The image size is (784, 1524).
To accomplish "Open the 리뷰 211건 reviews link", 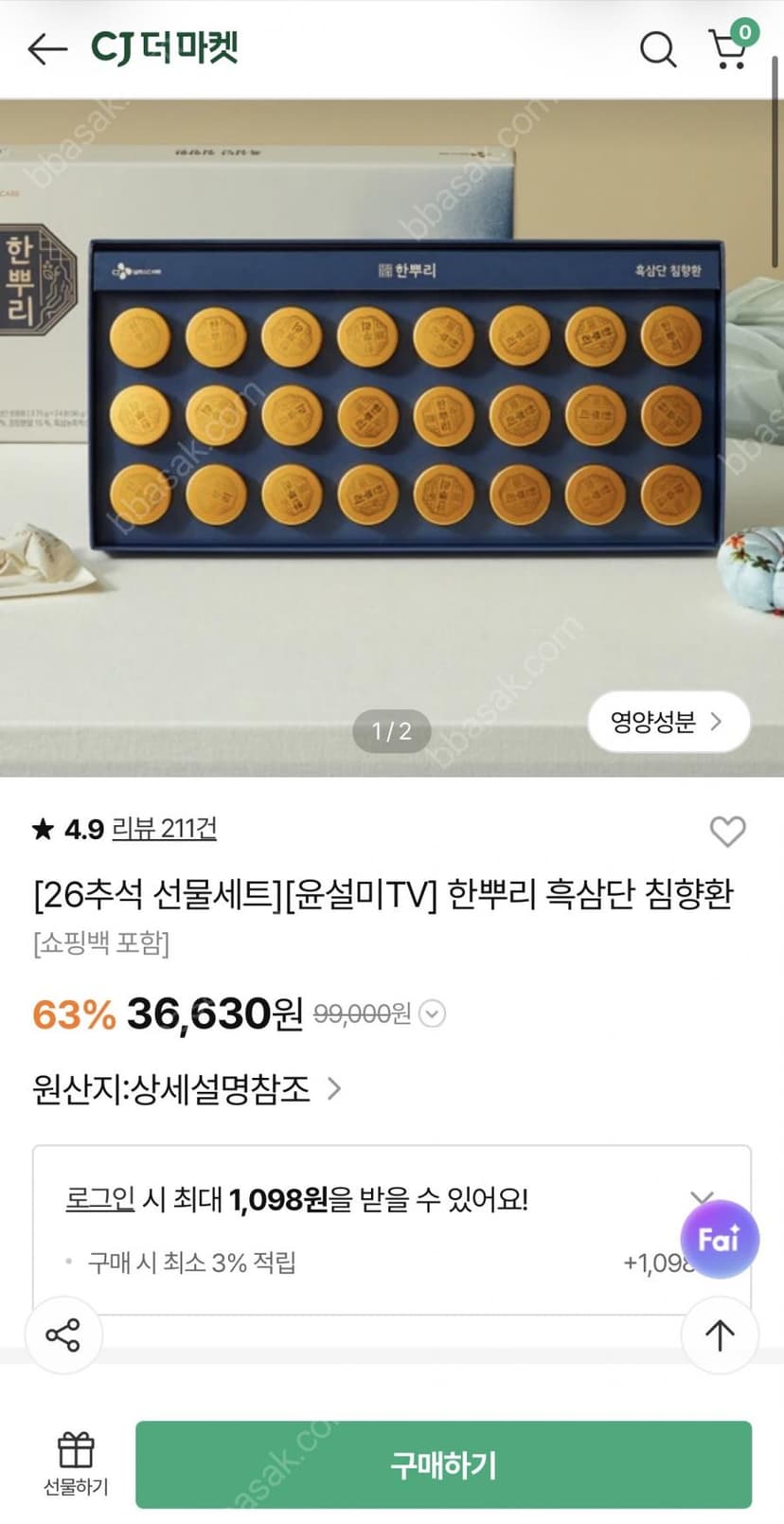I will [x=164, y=829].
